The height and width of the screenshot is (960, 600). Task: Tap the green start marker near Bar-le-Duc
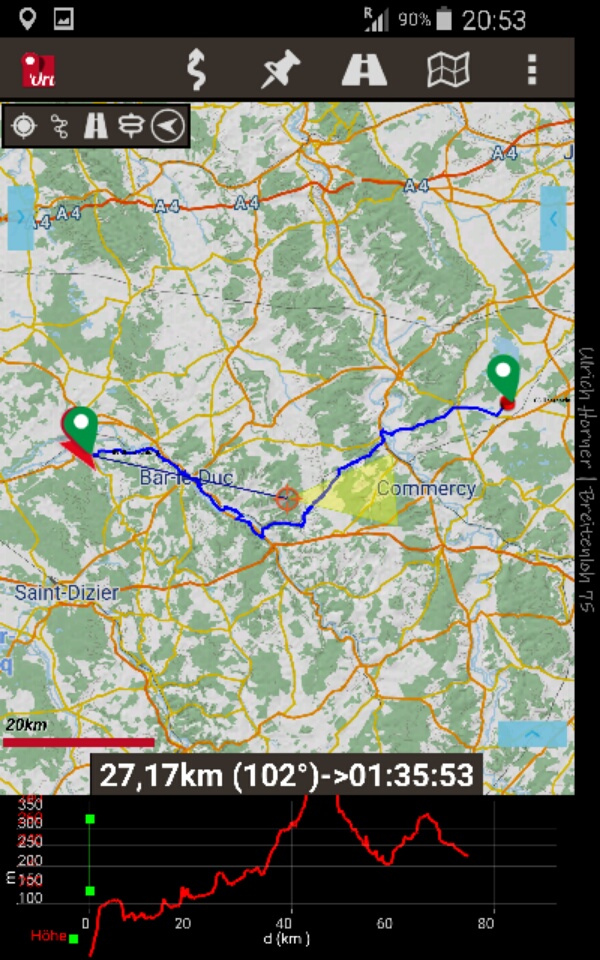(x=81, y=427)
